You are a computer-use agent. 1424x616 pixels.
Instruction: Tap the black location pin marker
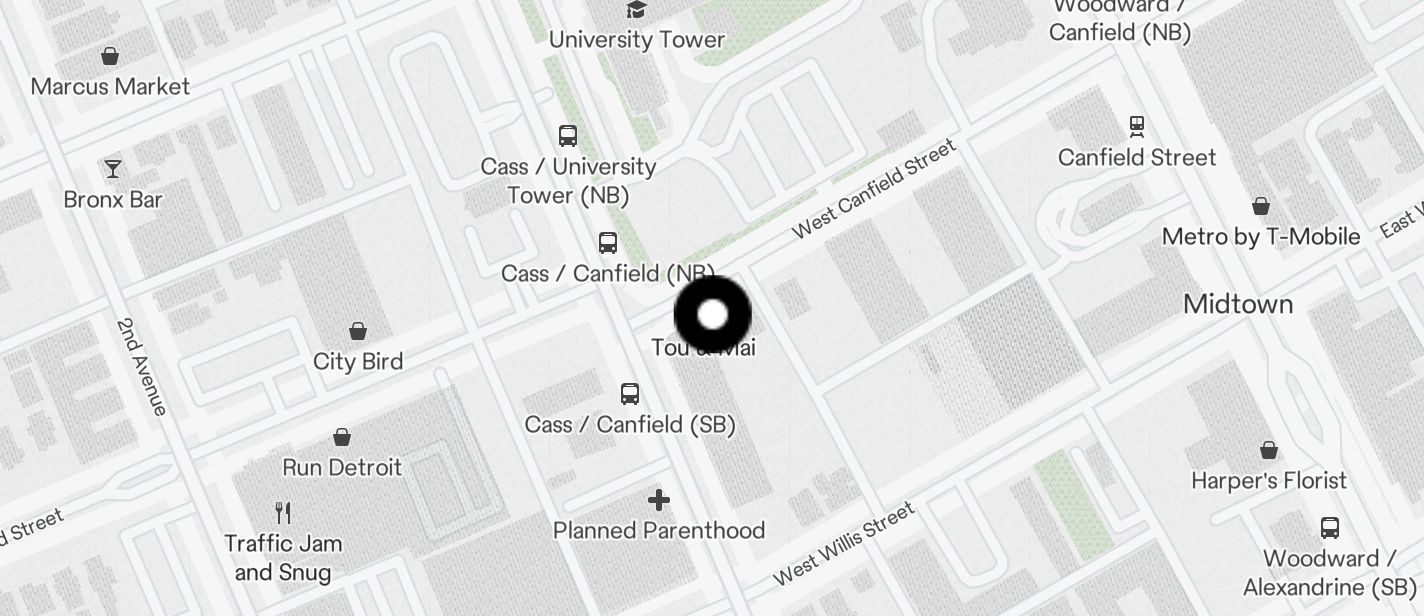click(x=713, y=315)
